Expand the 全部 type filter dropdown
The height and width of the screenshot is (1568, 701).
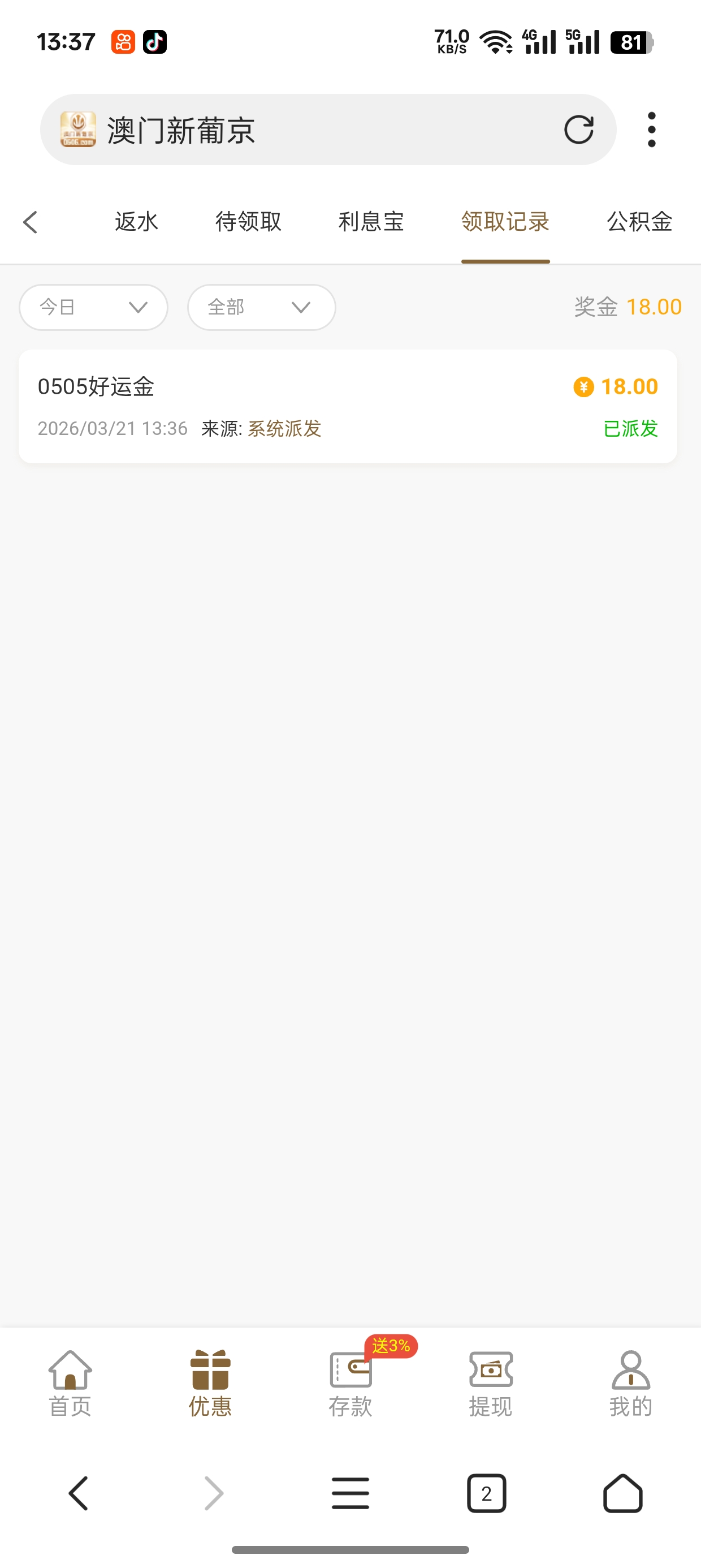click(262, 307)
